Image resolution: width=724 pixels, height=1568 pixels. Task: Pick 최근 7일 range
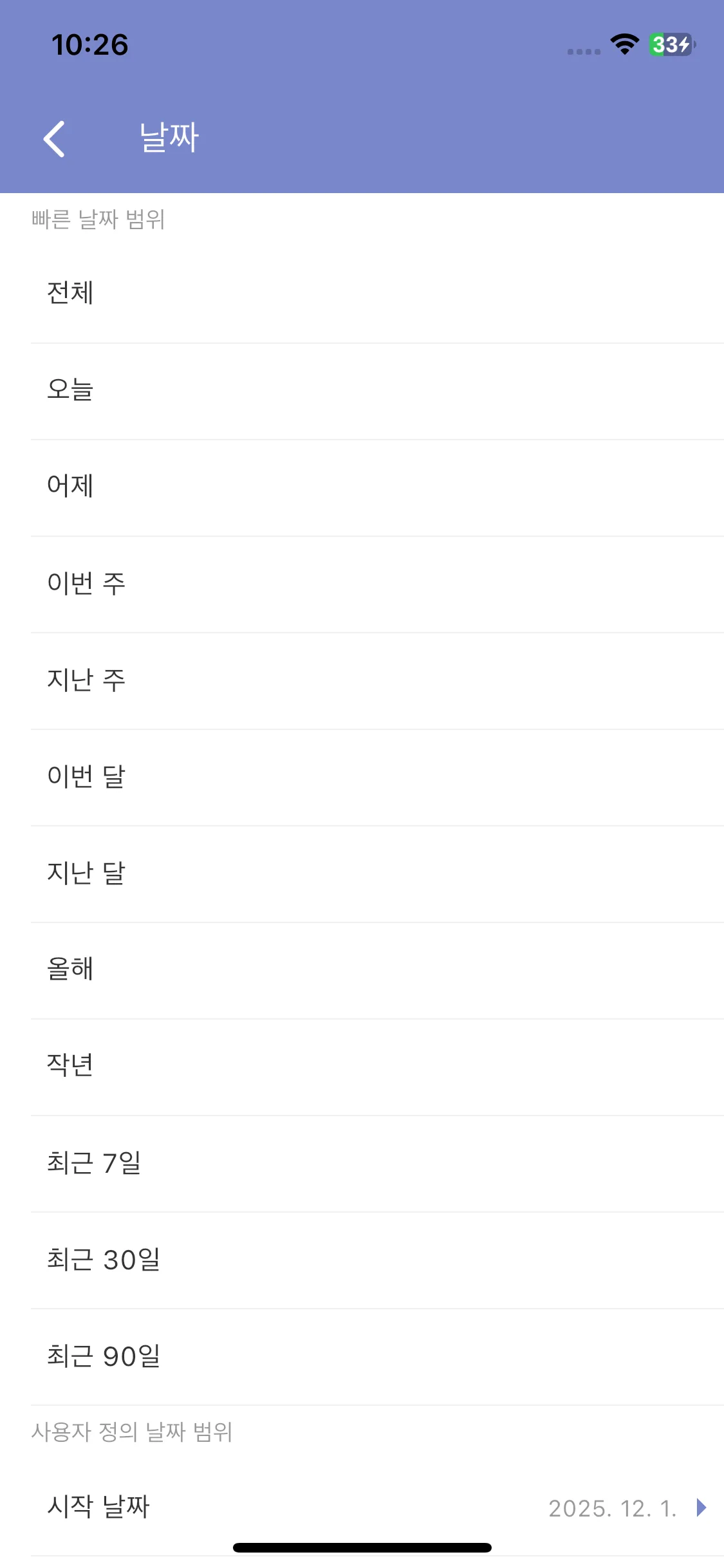377,1164
